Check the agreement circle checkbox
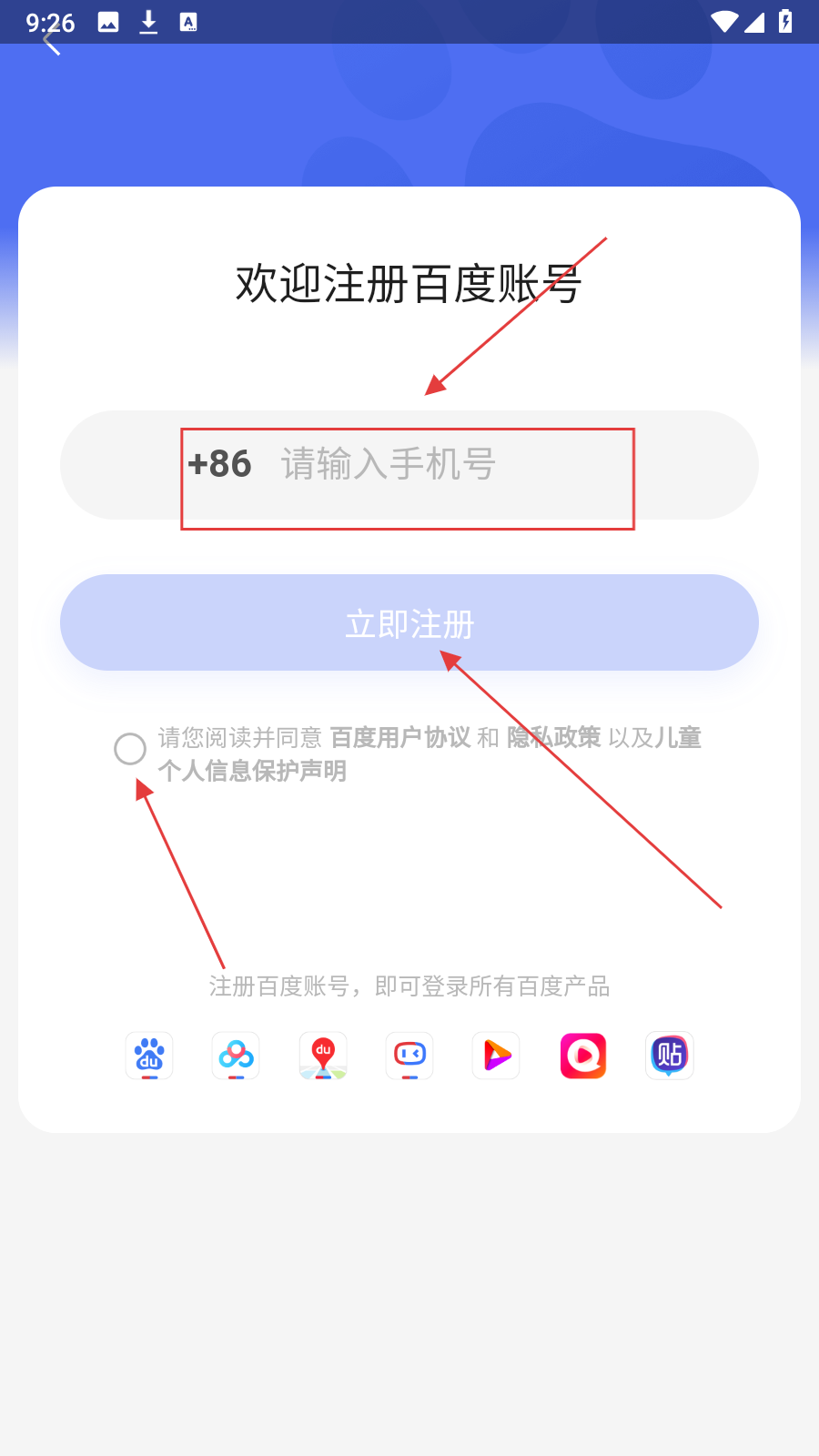819x1456 pixels. coord(130,749)
